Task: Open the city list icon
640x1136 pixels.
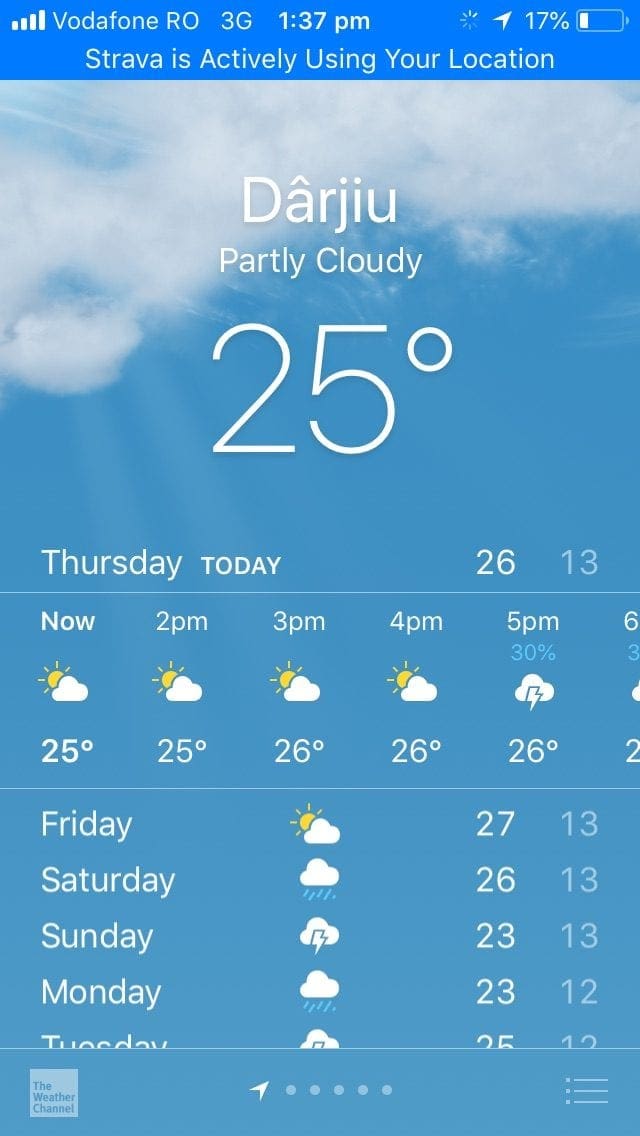Action: pyautogui.click(x=586, y=1090)
